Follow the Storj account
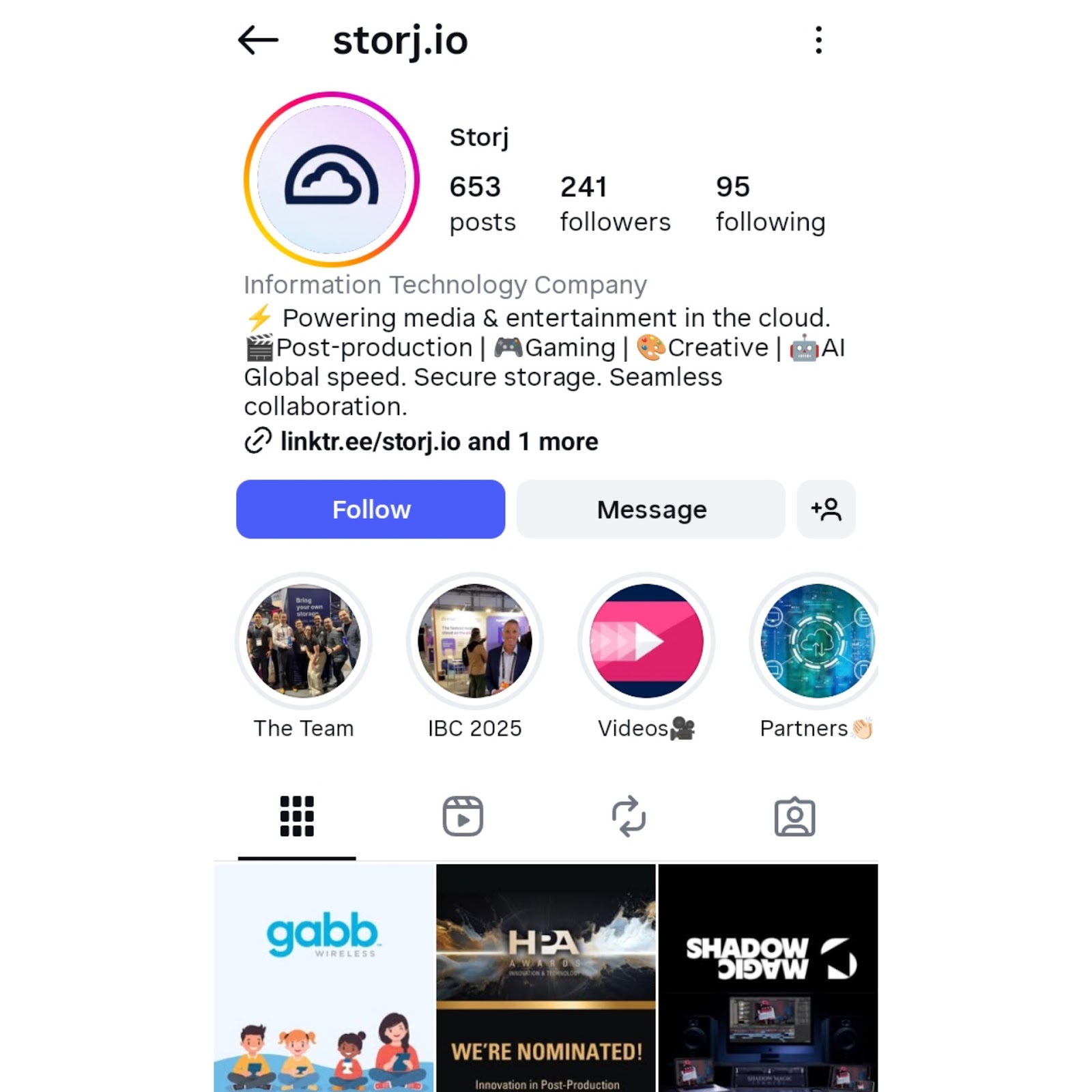 coord(371,509)
